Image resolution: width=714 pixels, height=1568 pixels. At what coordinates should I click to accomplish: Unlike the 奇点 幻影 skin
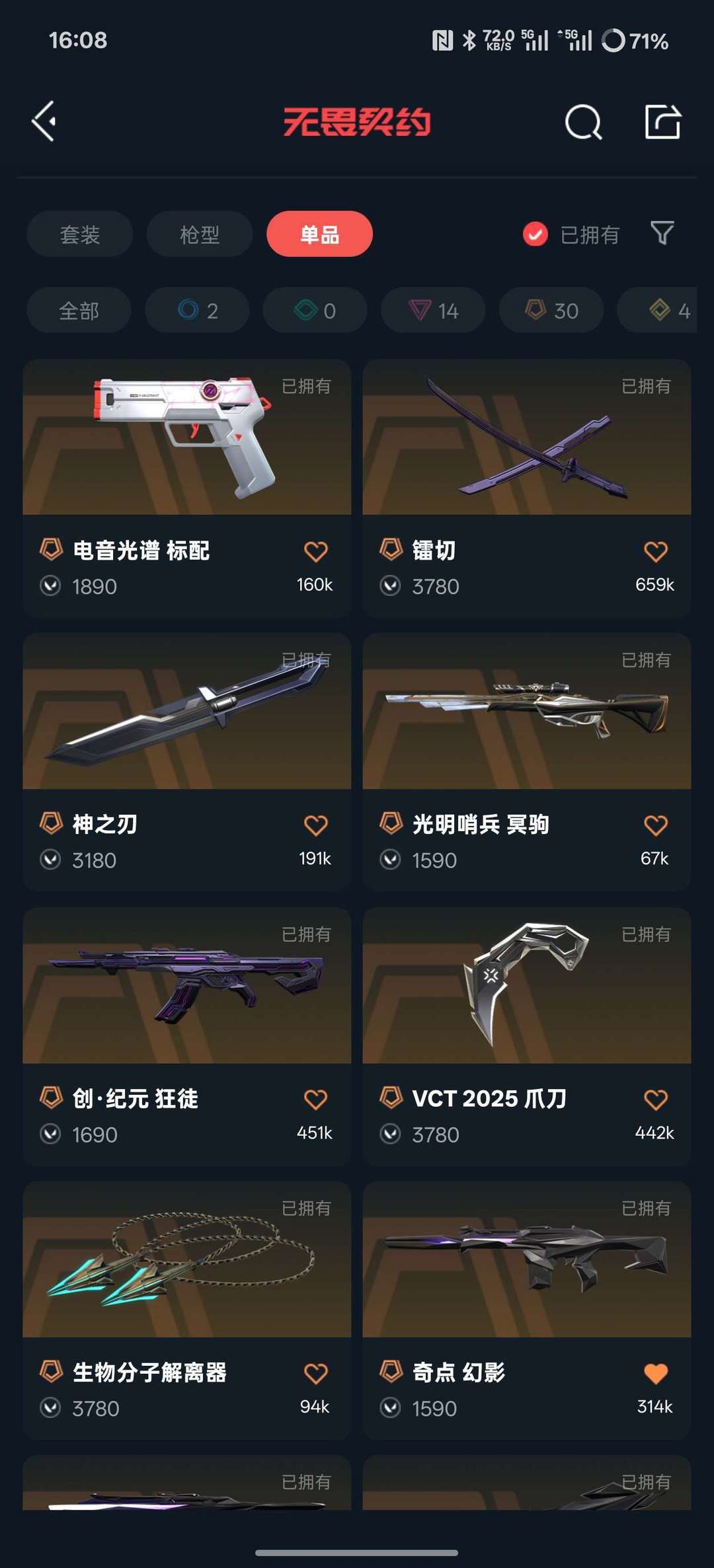click(655, 1374)
